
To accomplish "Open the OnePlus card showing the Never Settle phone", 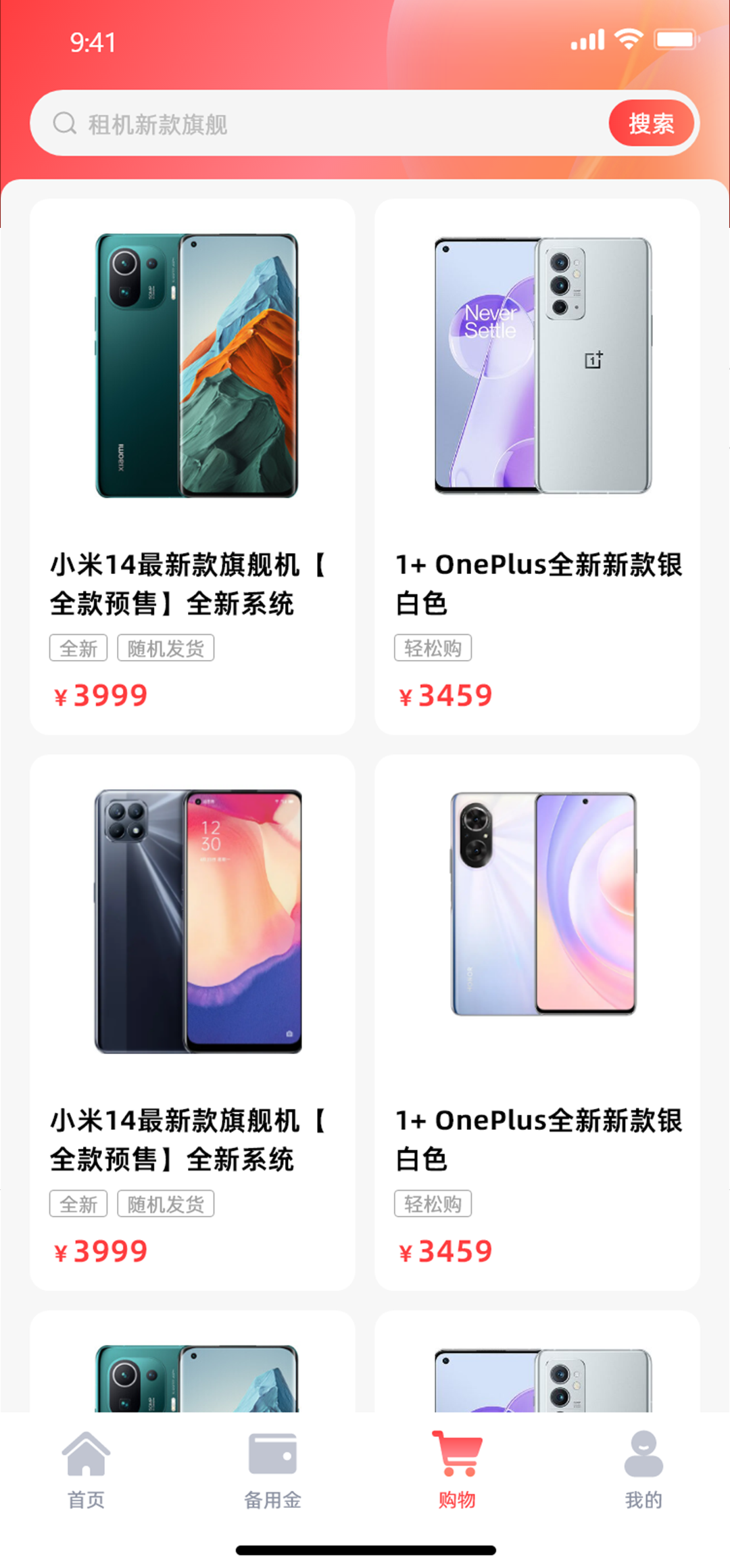I will 537,467.
